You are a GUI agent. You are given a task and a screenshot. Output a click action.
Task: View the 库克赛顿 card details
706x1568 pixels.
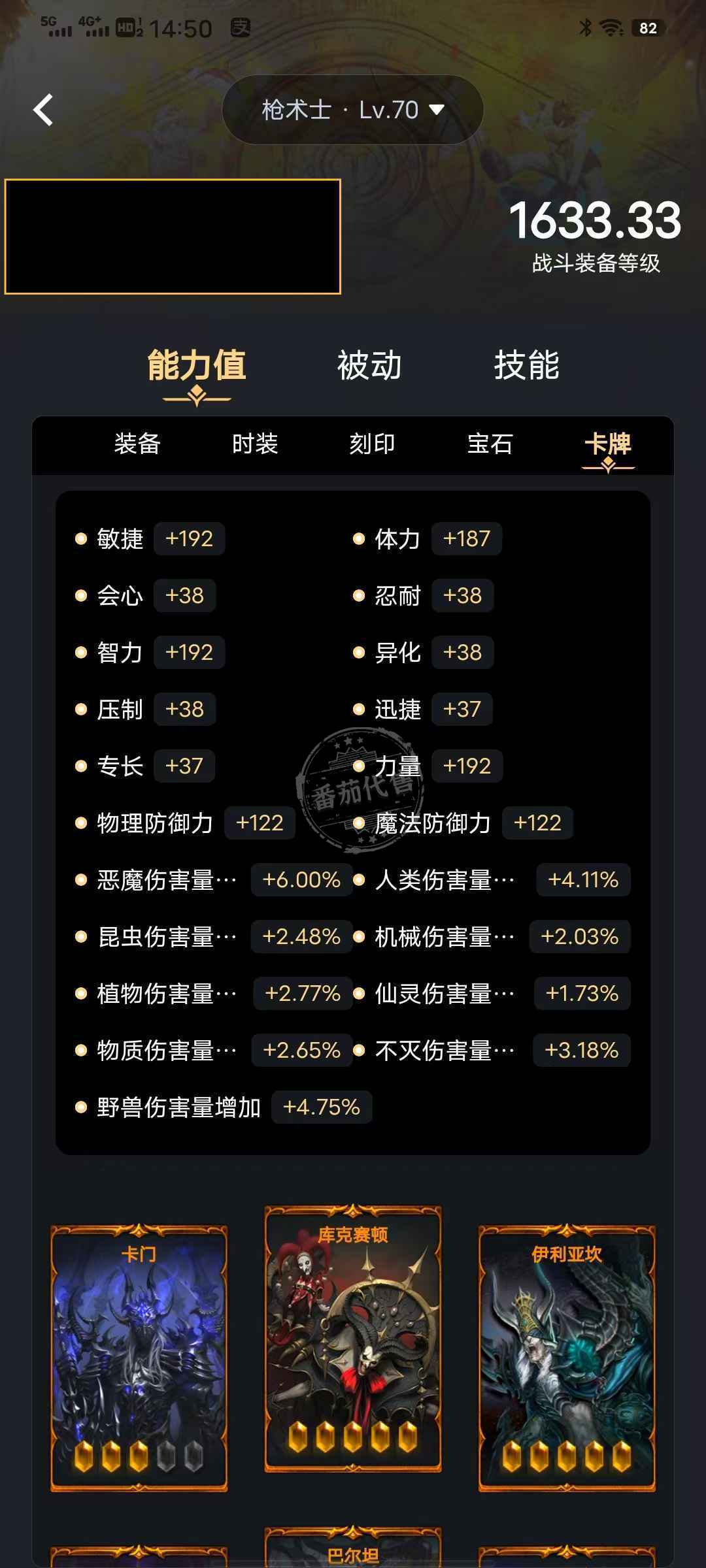(x=353, y=1339)
